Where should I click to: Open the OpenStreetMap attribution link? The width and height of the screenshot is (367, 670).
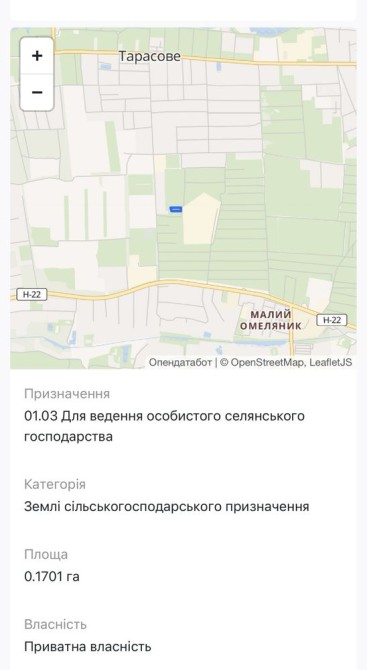[267, 362]
